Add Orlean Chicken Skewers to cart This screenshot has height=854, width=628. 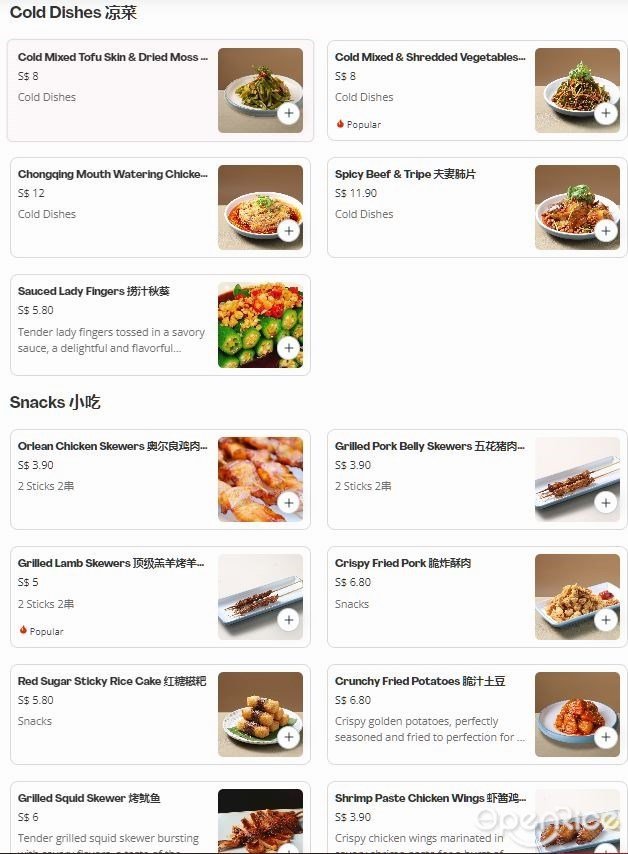288,503
